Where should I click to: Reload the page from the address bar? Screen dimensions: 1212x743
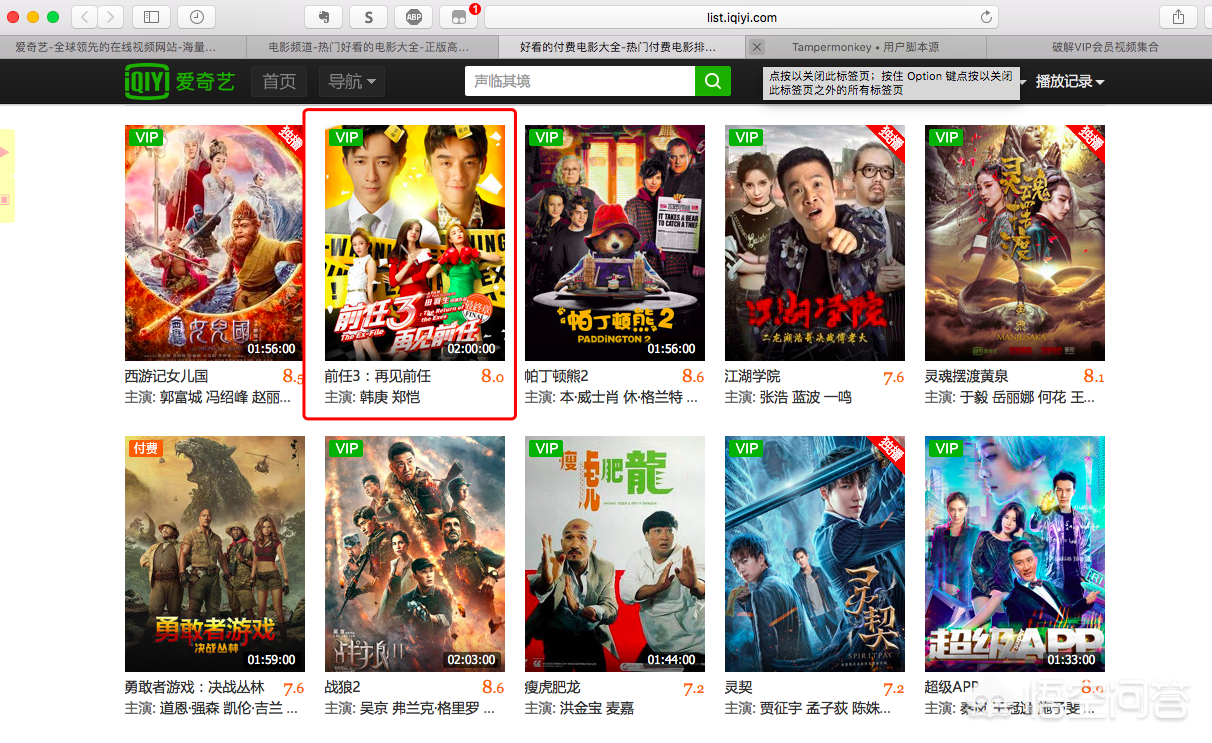tap(986, 17)
